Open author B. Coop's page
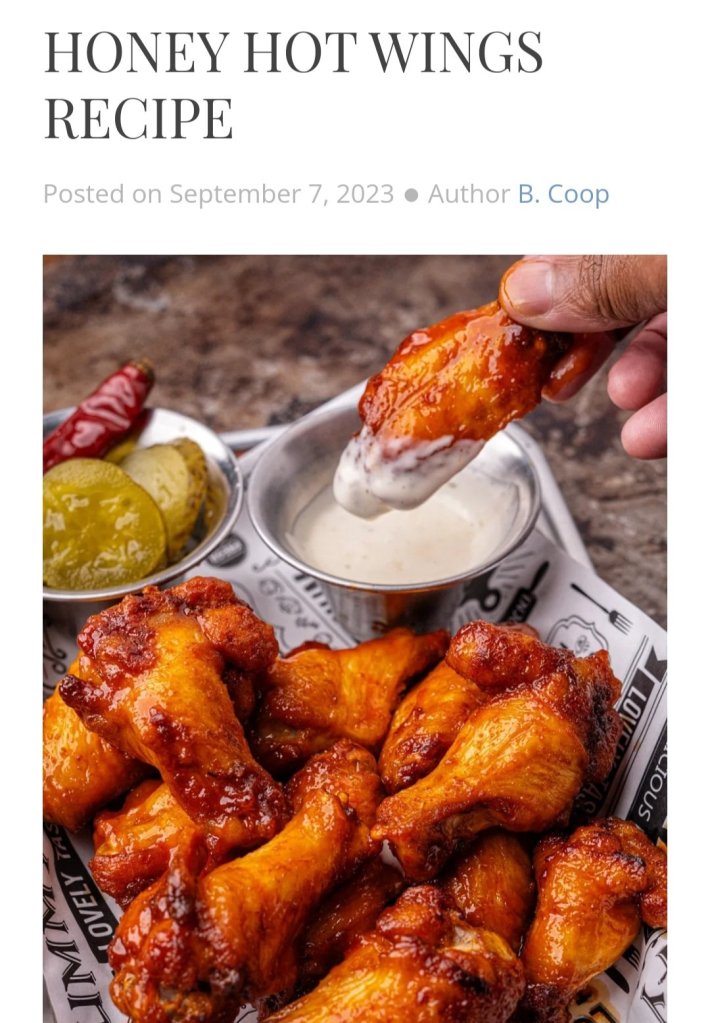710x1023 pixels. click(562, 194)
